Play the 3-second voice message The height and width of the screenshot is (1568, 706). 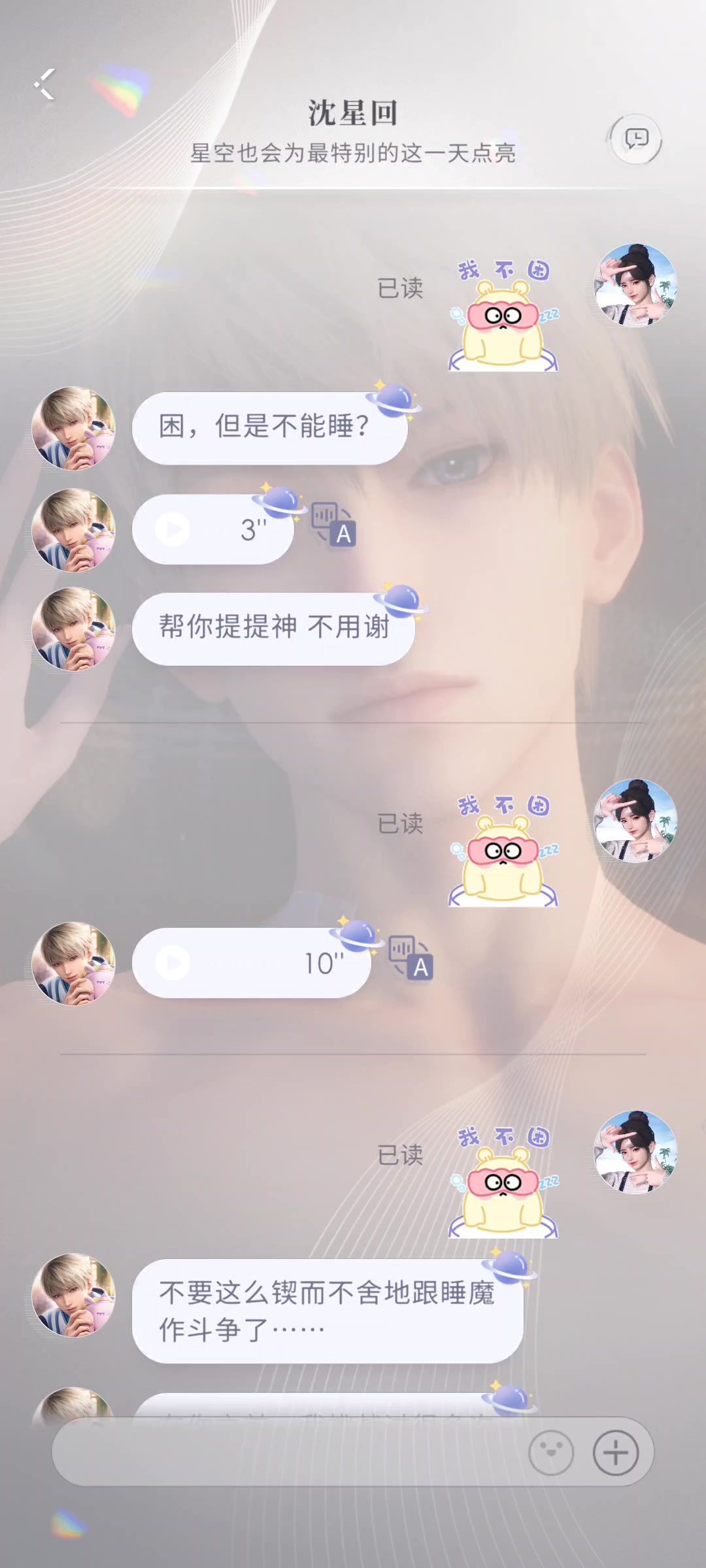point(173,529)
